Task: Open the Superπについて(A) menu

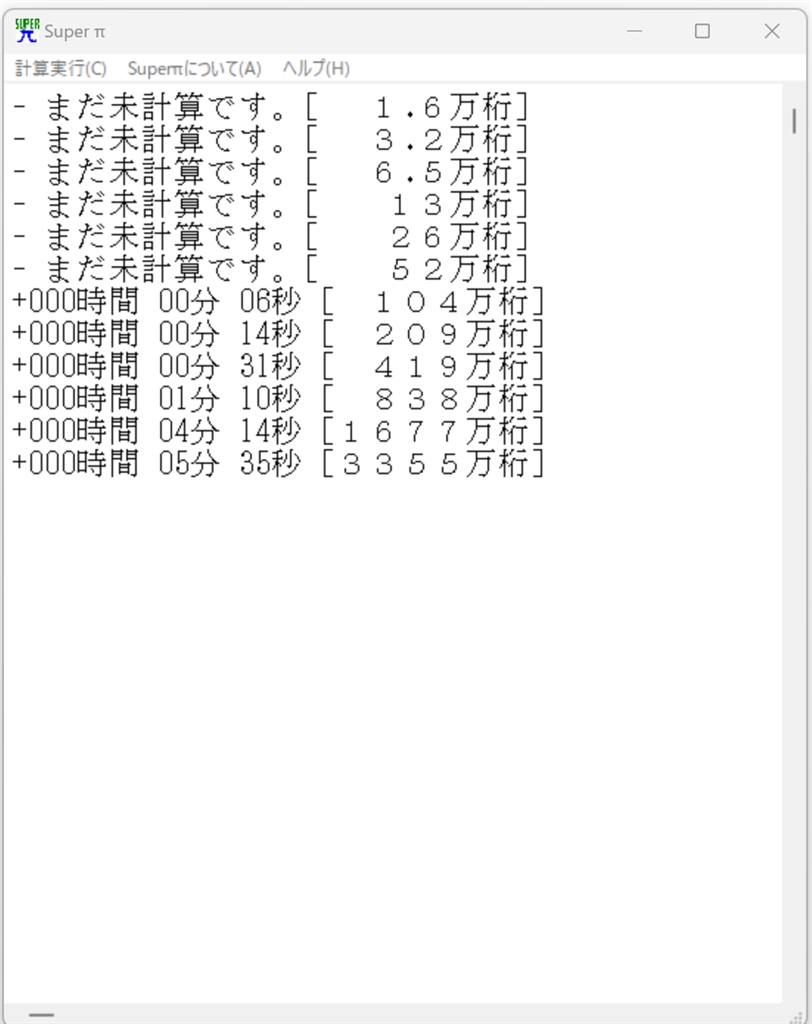Action: click(194, 68)
